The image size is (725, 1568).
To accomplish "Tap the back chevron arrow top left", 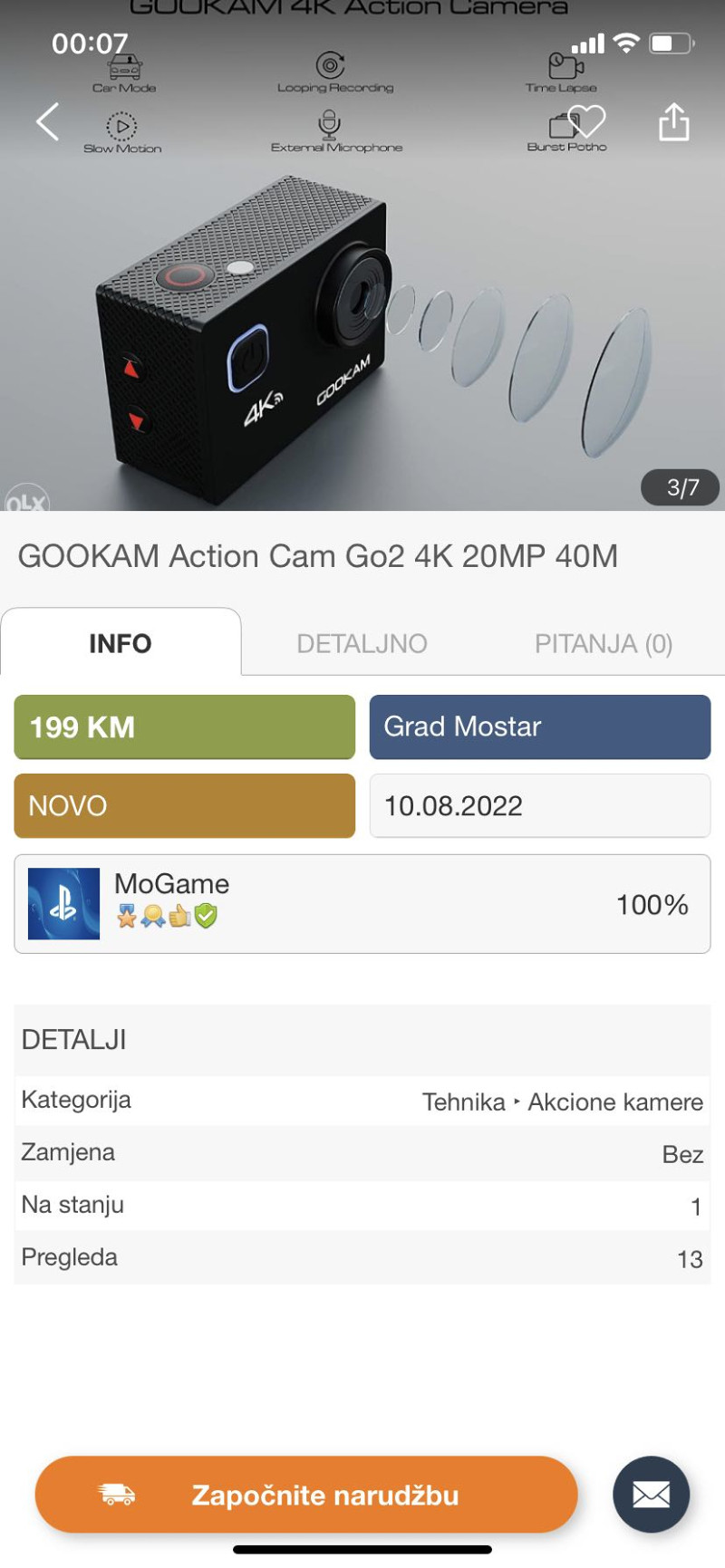I will coord(45,120).
